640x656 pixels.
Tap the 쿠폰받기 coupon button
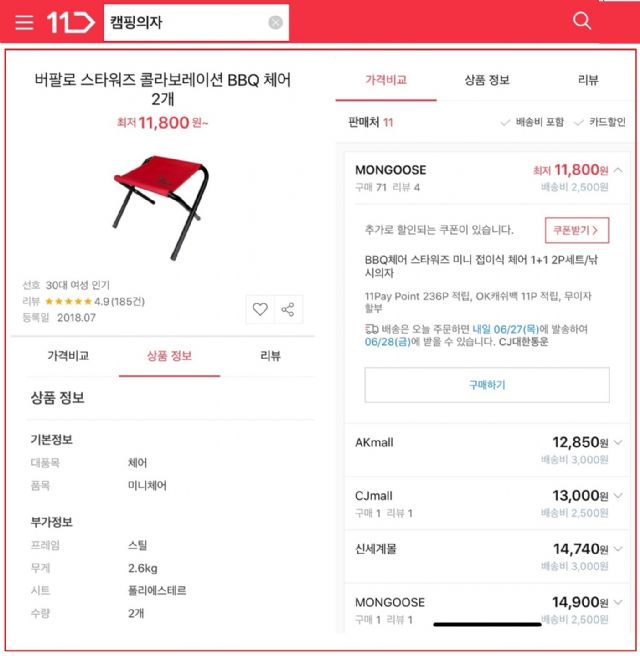pos(577,230)
